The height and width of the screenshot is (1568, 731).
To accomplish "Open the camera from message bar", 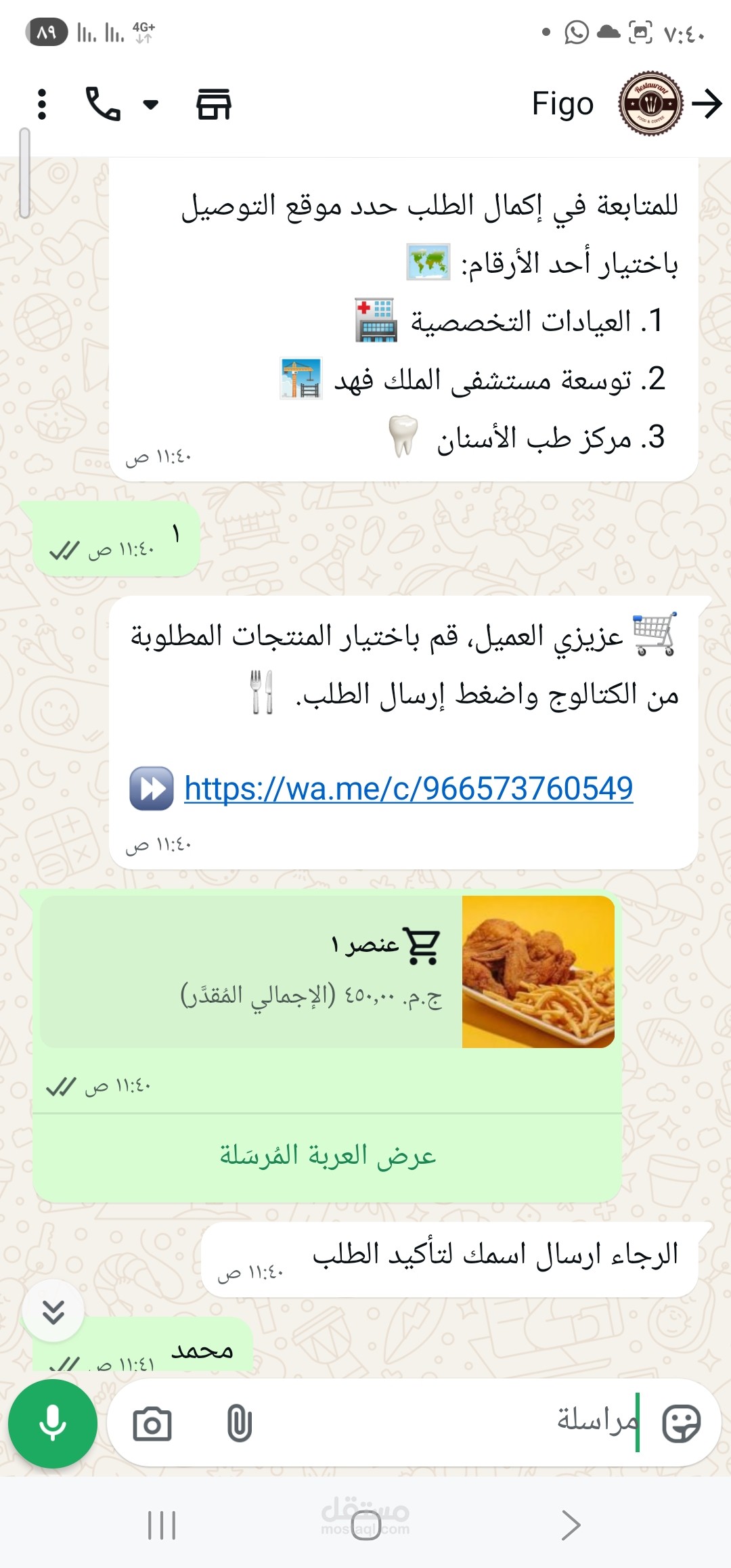I will [x=152, y=1424].
